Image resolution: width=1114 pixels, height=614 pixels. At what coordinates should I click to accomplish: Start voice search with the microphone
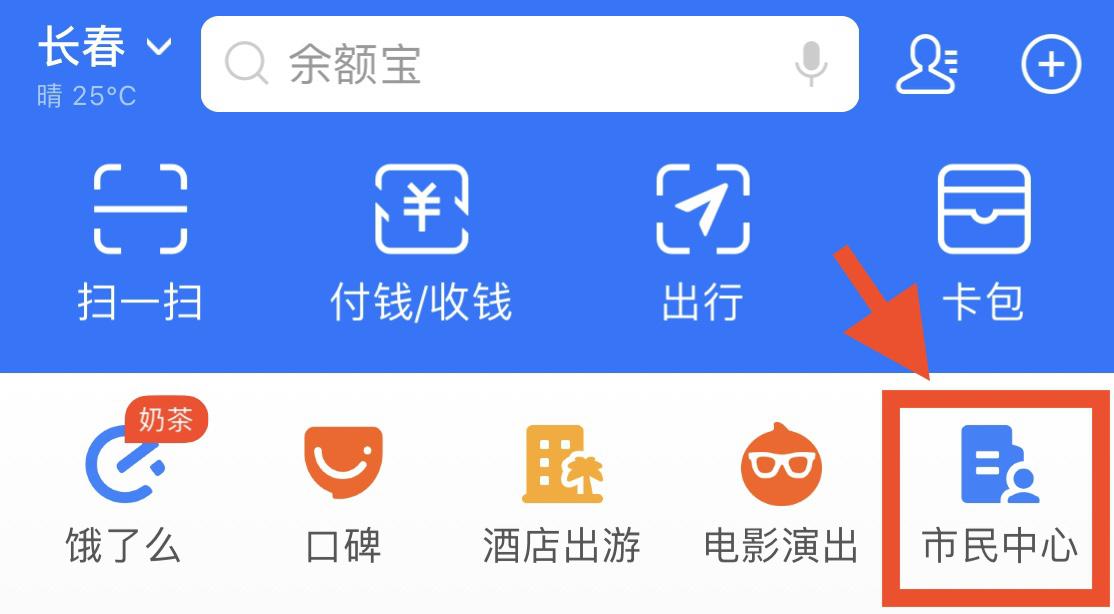811,64
